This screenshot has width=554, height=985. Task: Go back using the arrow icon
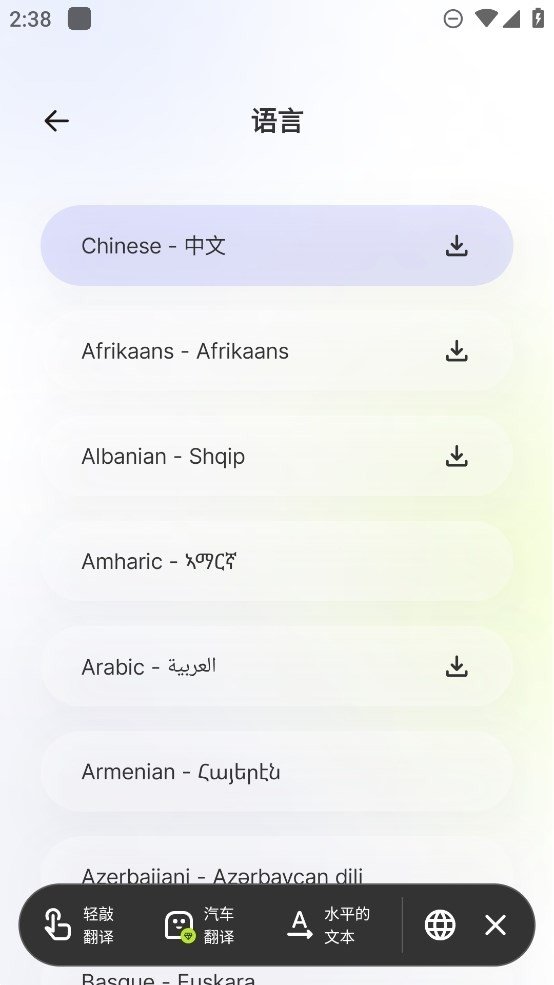(57, 121)
